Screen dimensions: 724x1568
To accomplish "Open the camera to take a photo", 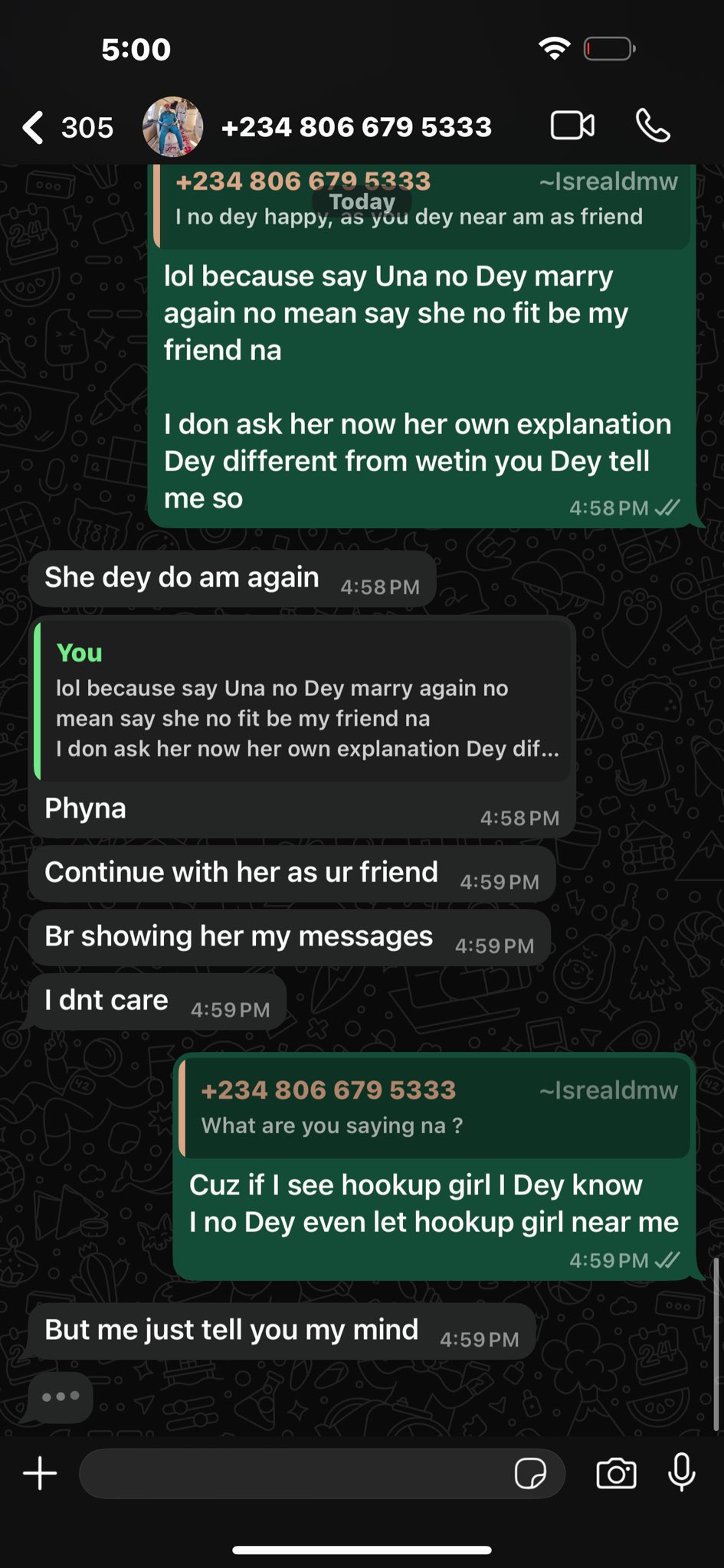I will [616, 1473].
